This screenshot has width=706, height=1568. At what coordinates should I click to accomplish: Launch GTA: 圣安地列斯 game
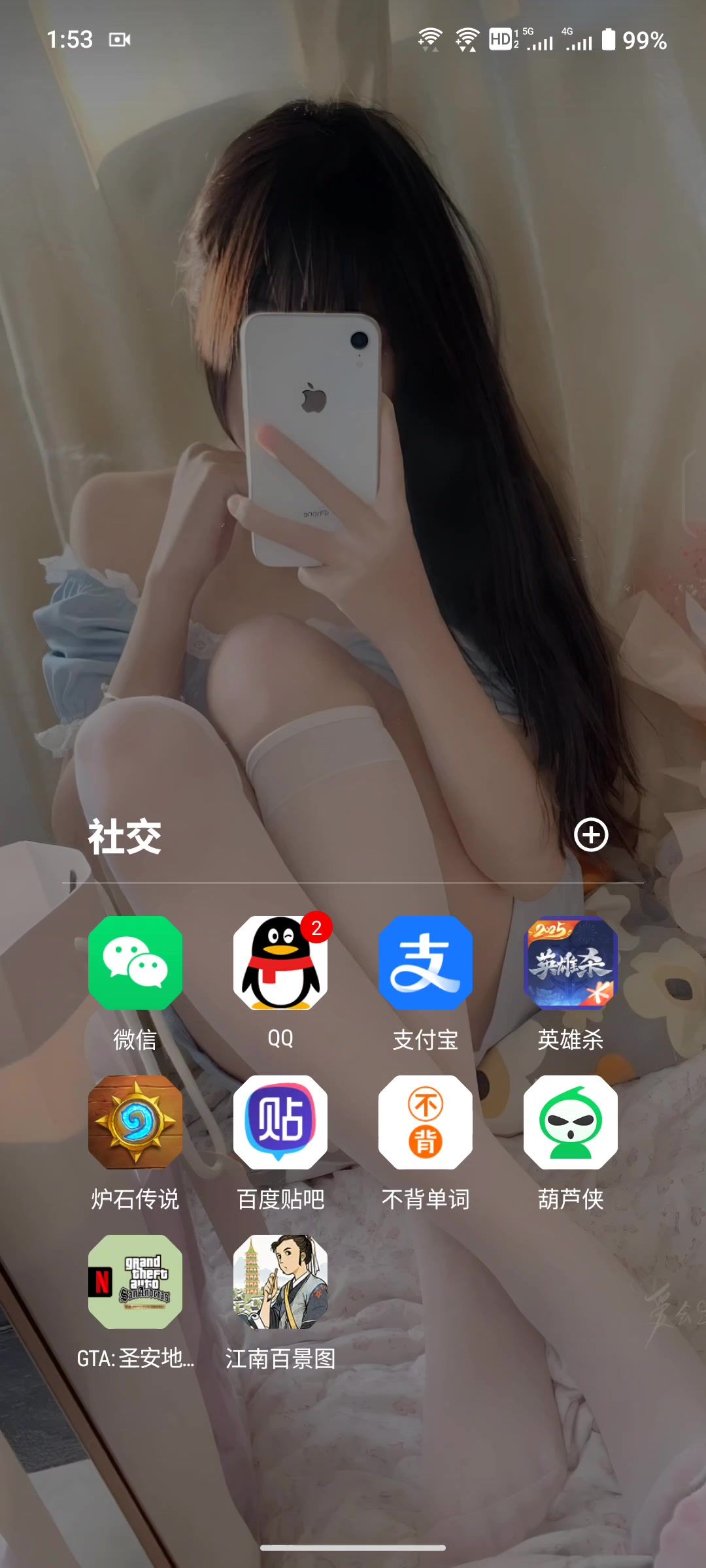(x=135, y=1282)
